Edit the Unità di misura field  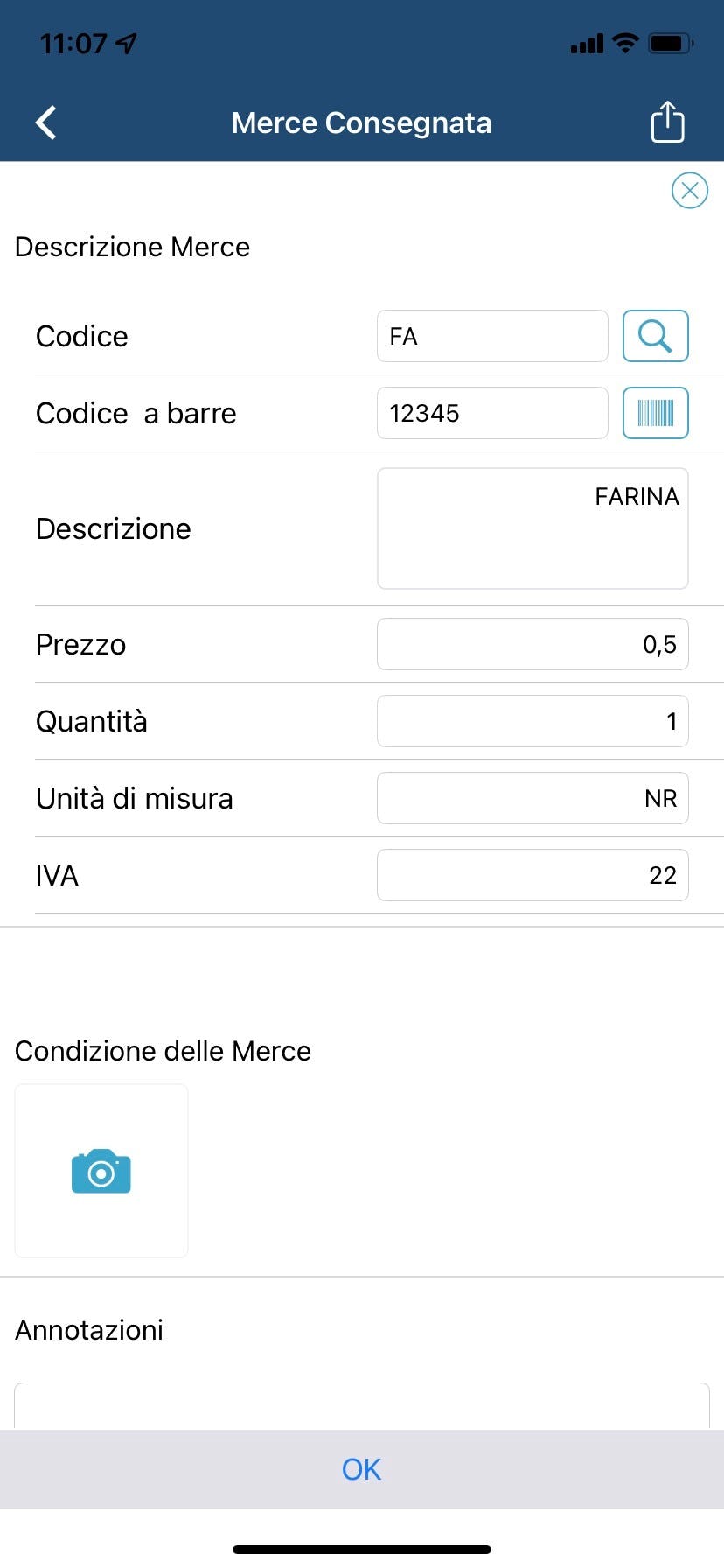pos(532,798)
